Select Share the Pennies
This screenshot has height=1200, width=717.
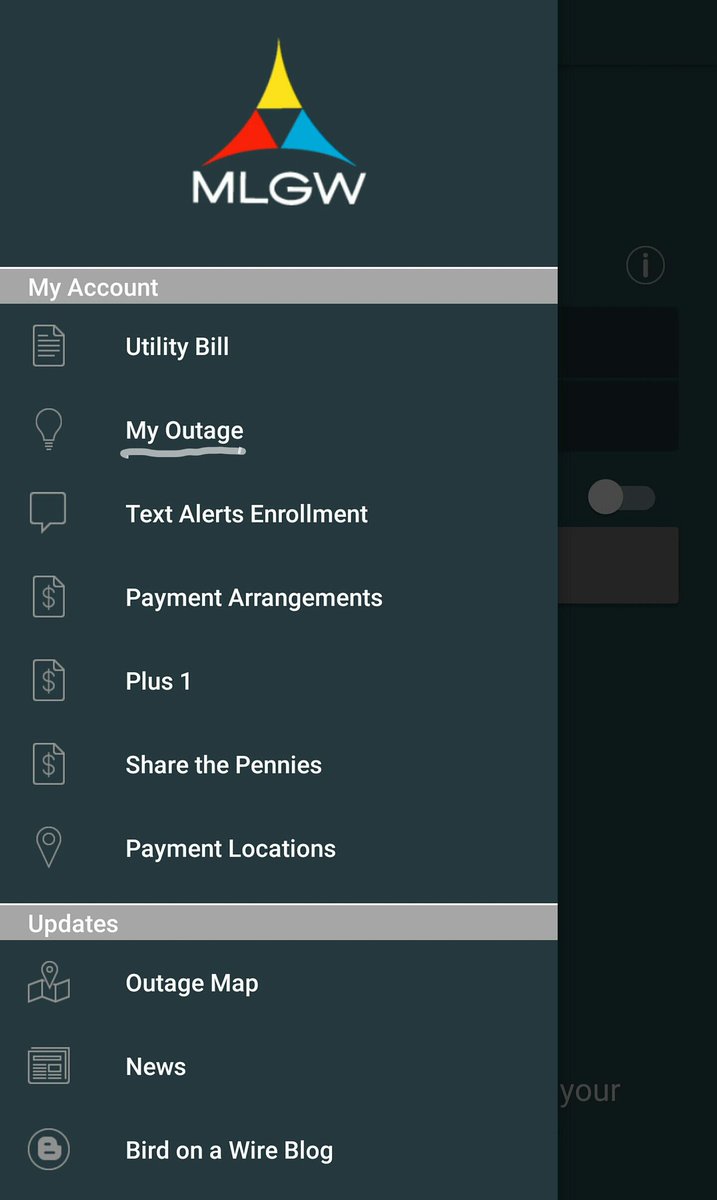pyautogui.click(x=223, y=765)
